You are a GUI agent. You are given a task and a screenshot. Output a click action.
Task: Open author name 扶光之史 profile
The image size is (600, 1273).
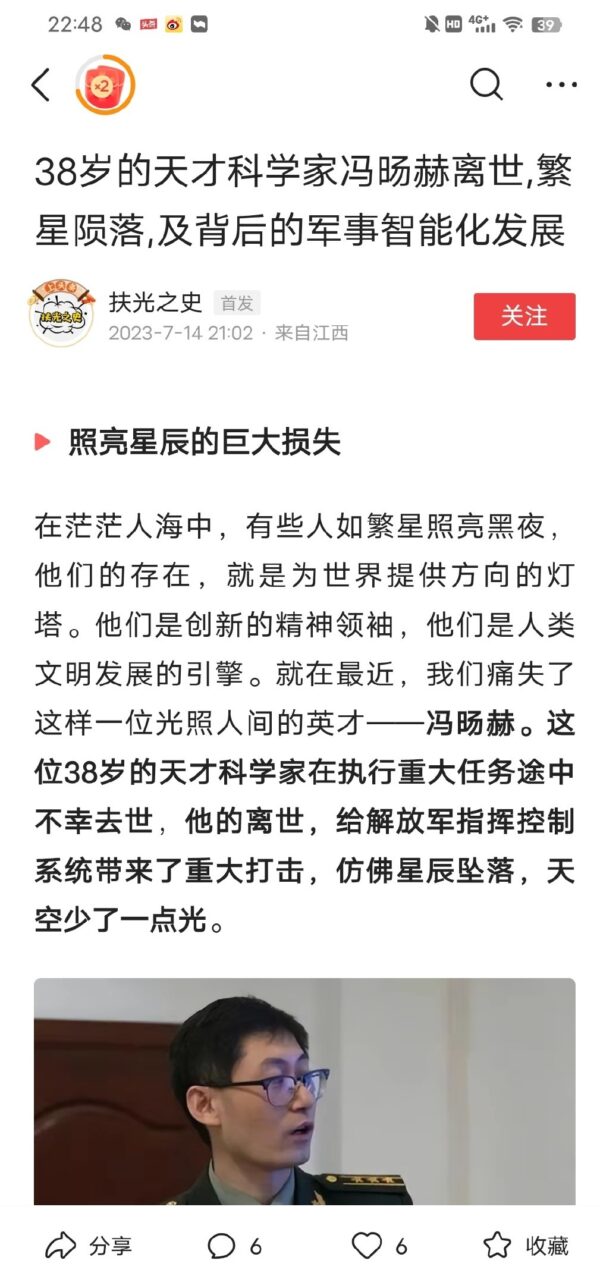pyautogui.click(x=155, y=301)
